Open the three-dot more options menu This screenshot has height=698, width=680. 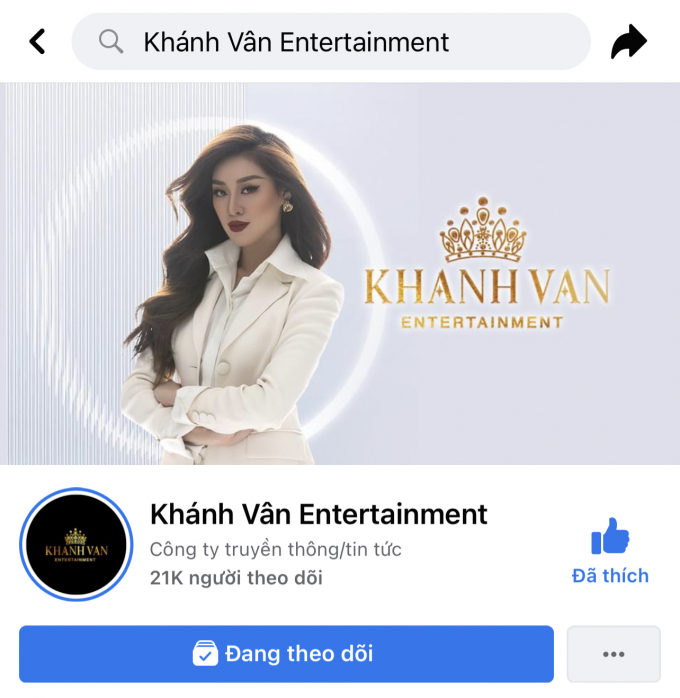(613, 654)
